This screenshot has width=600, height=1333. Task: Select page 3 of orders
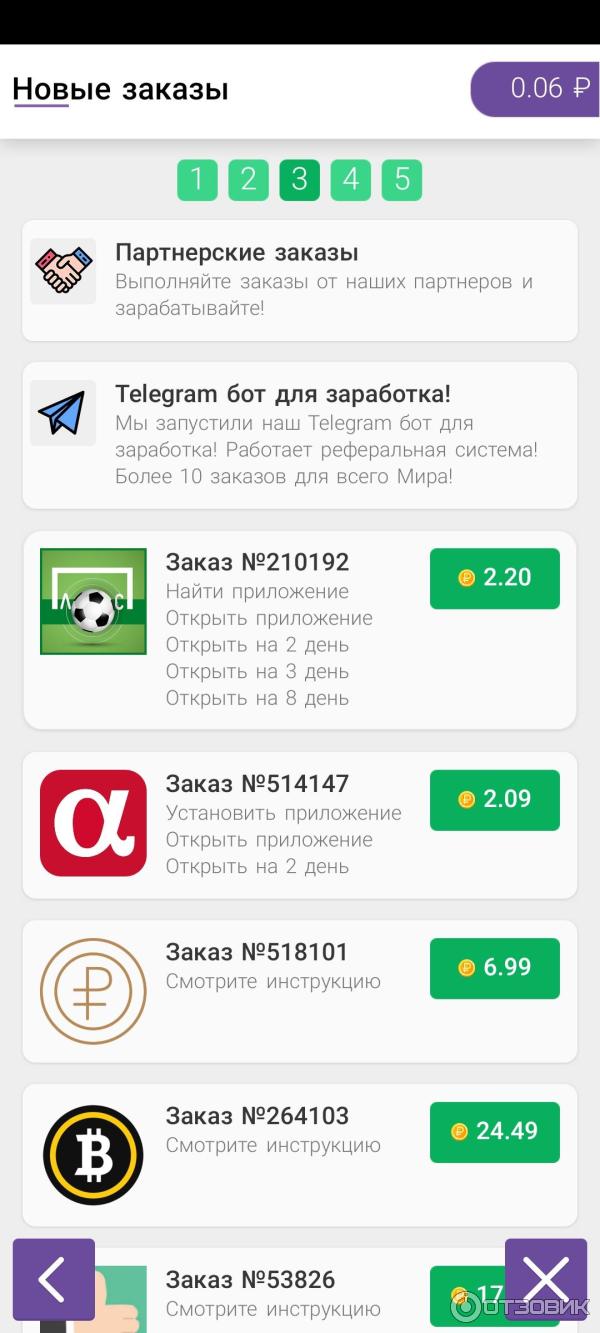(x=299, y=180)
